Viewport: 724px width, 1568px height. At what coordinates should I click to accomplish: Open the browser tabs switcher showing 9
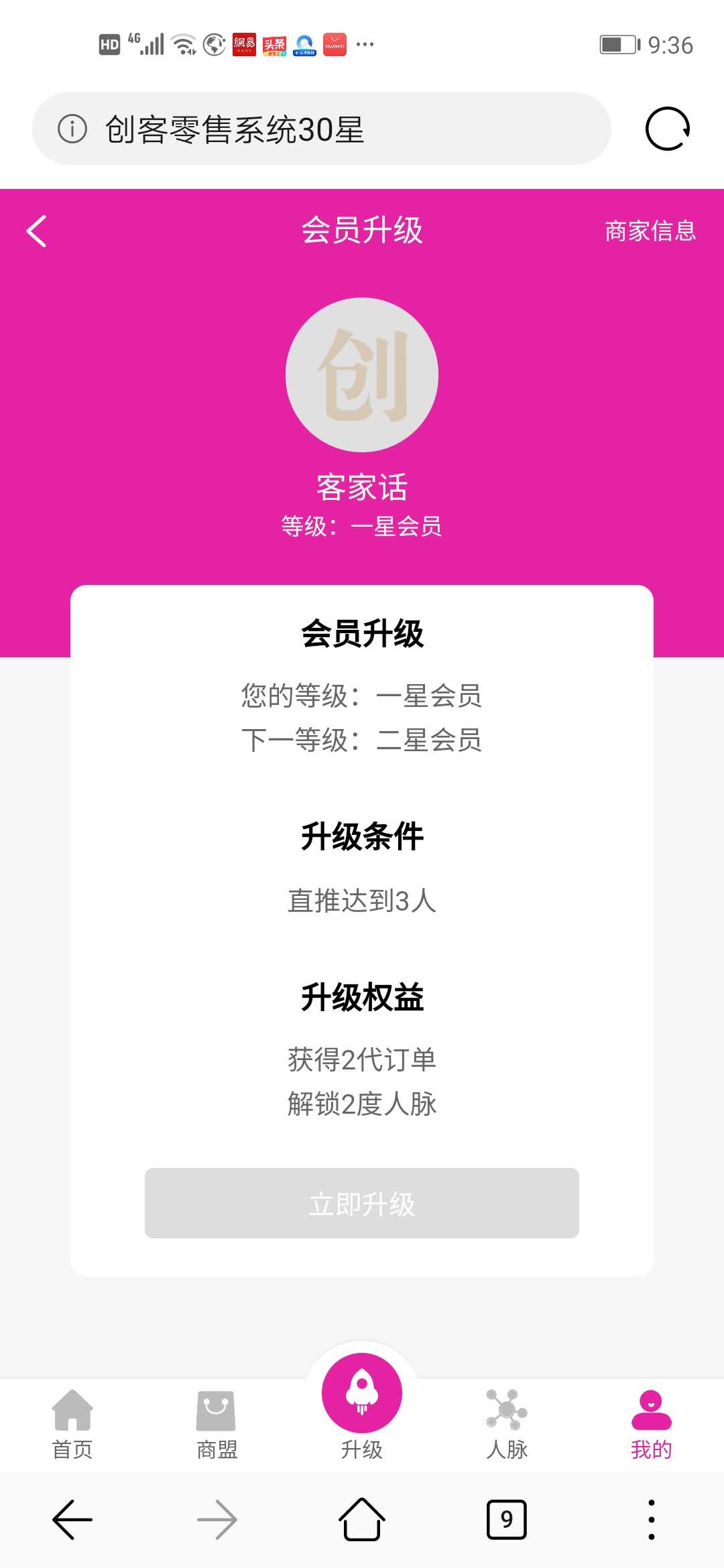click(x=506, y=1520)
